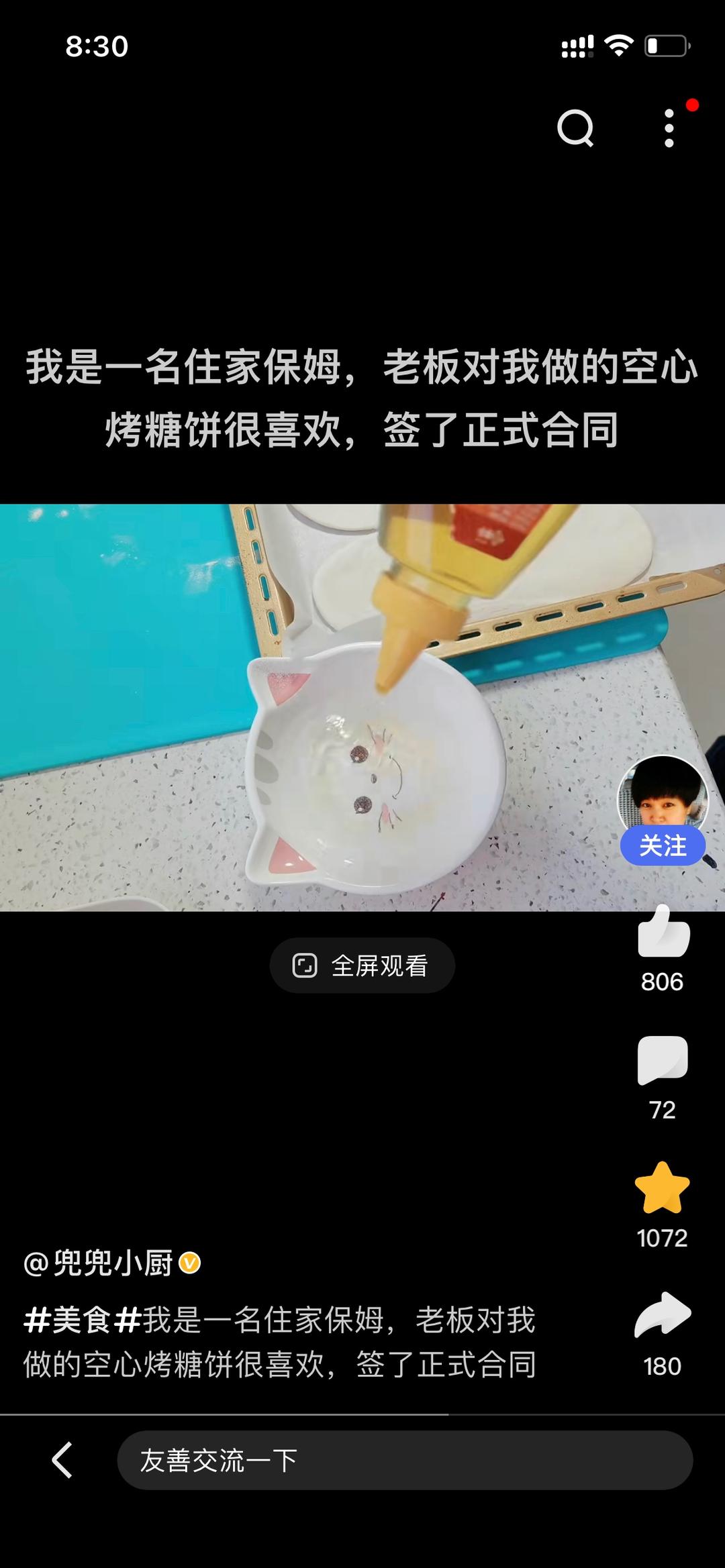Follow the creator via 关注 button
This screenshot has height=1568, width=725.
pyautogui.click(x=663, y=845)
